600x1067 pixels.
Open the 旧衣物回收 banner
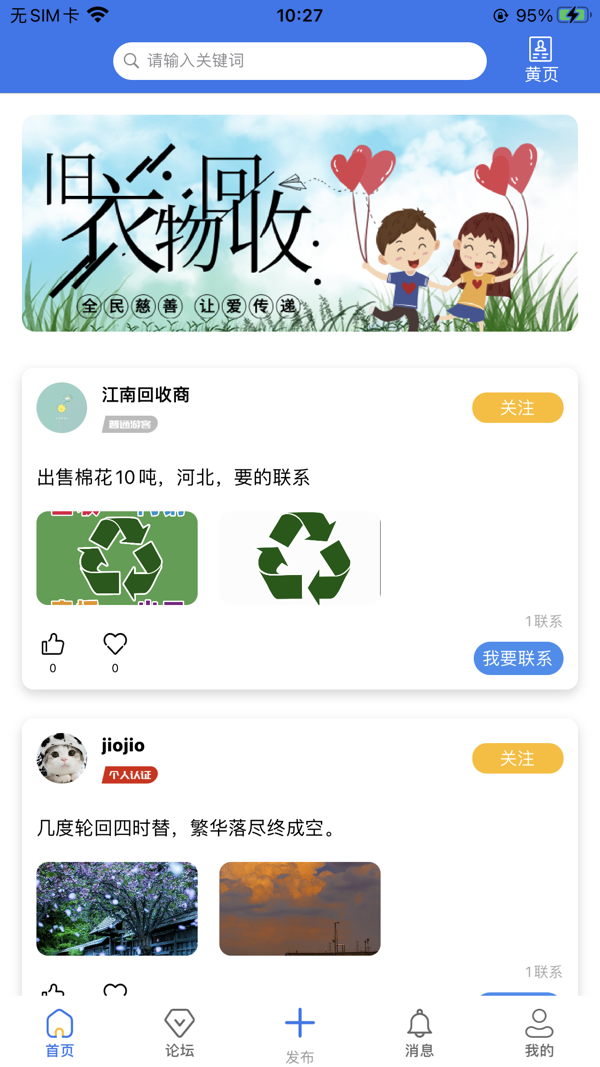coord(300,223)
